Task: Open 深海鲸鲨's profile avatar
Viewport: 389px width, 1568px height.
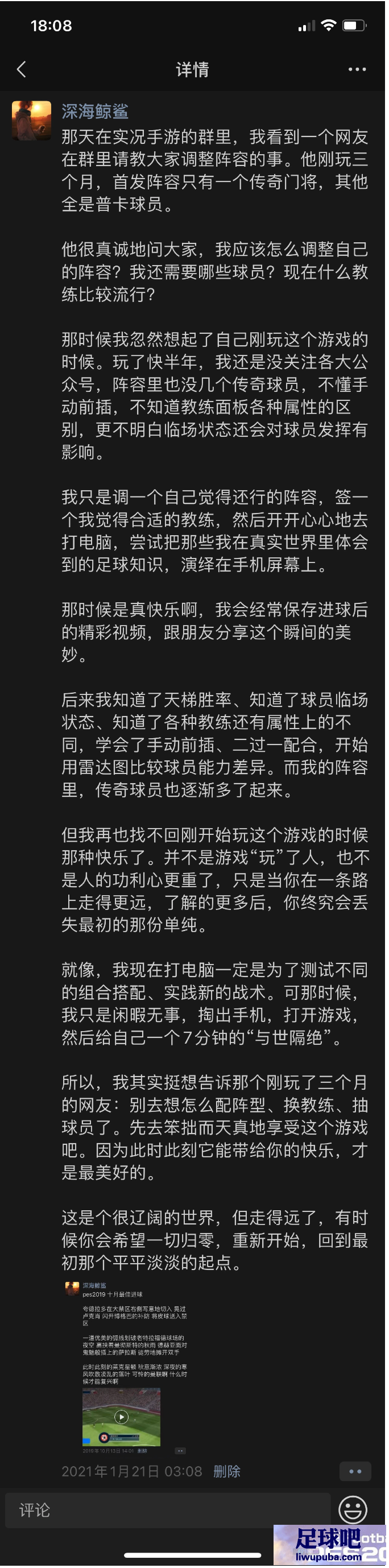Action: pos(32,121)
